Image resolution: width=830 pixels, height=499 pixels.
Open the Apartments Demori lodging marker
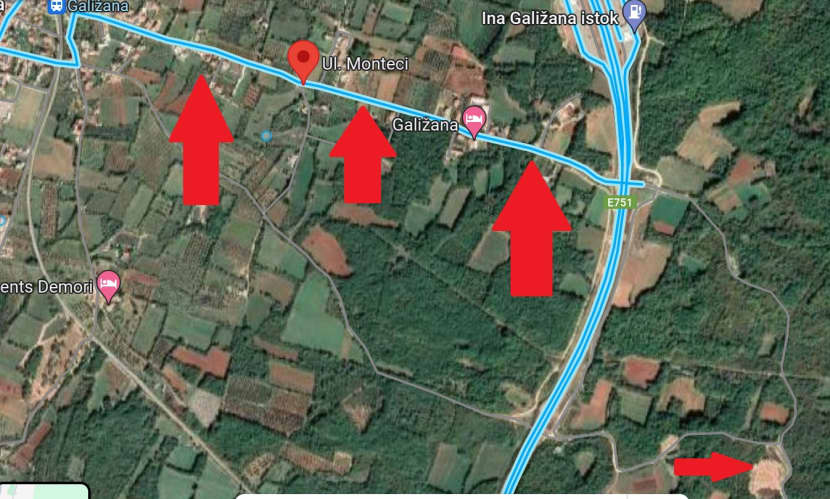click(x=107, y=285)
